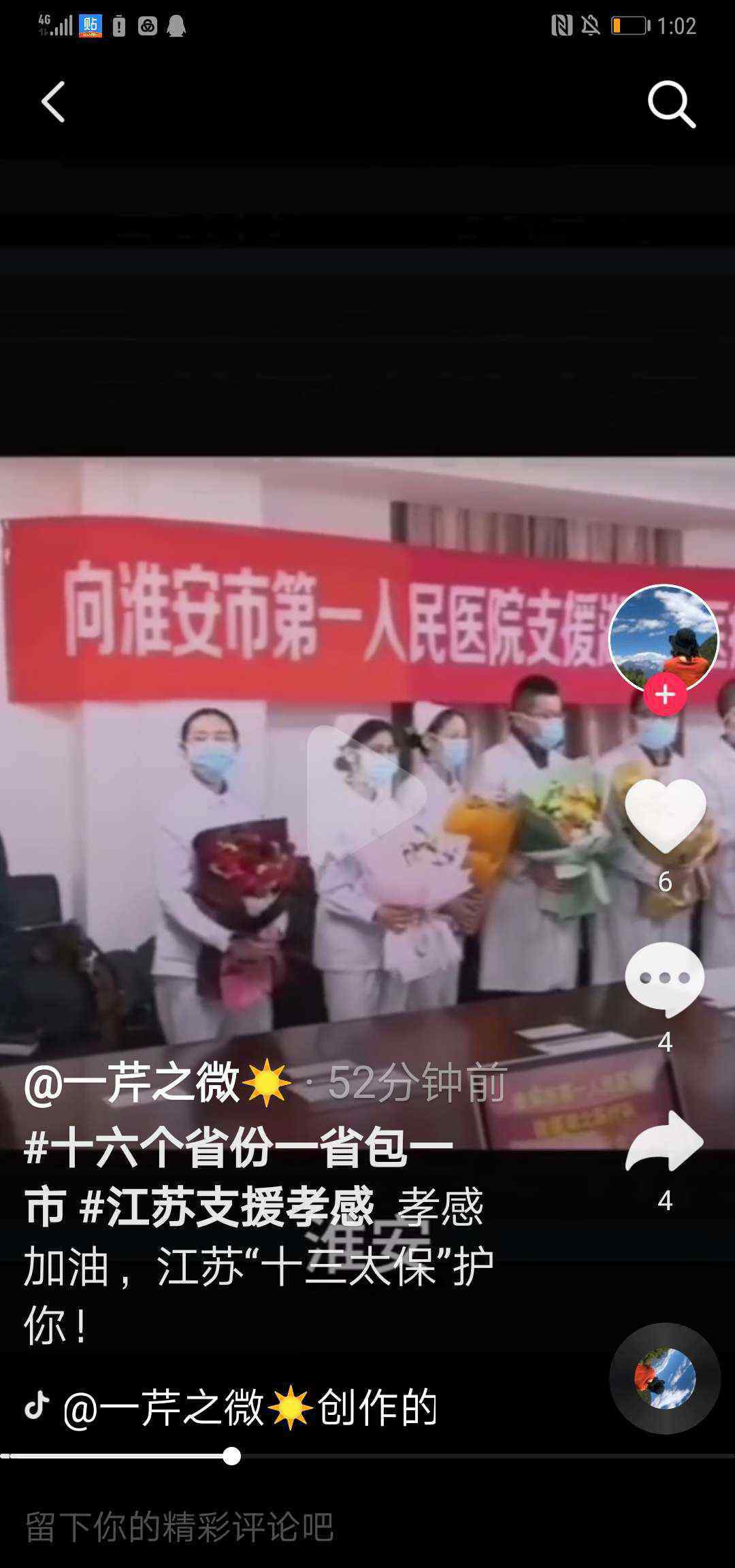The width and height of the screenshot is (735, 1568).
Task: Like this video with the heart
Action: coord(665,815)
